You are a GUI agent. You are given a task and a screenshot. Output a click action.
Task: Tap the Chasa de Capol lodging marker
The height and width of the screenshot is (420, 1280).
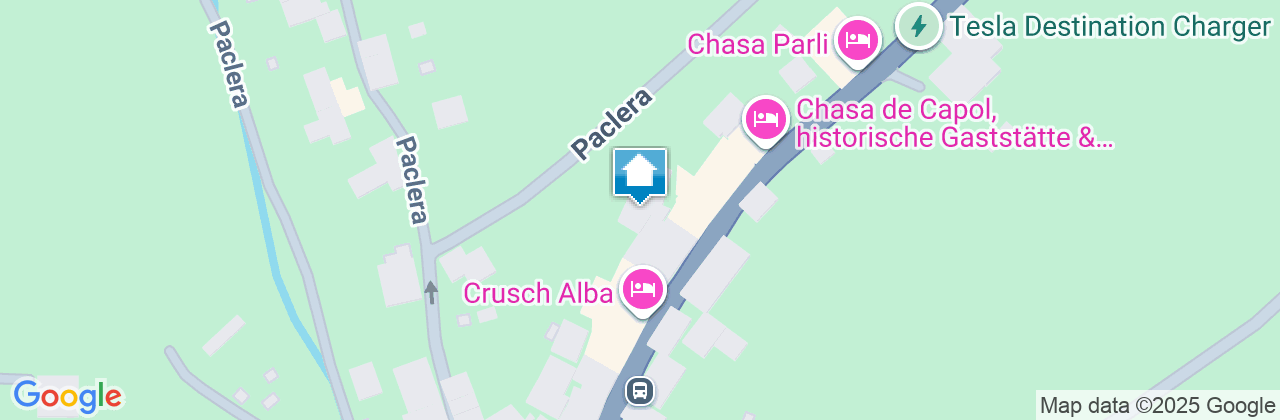pos(766,119)
